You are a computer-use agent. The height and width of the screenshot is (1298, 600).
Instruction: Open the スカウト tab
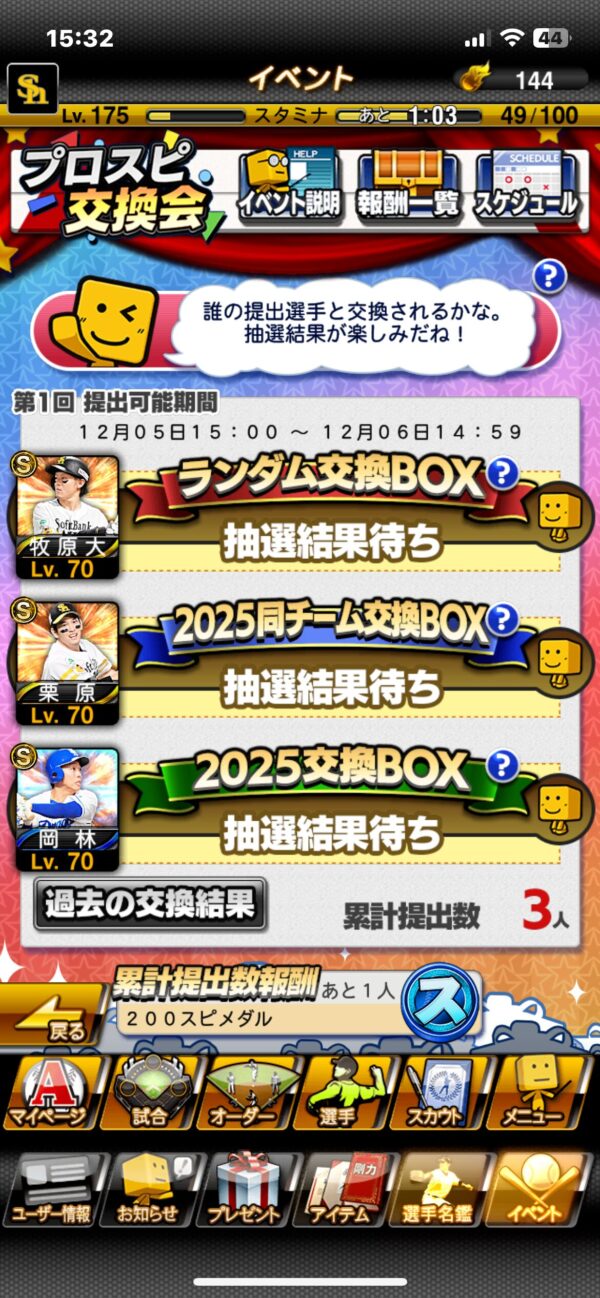pyautogui.click(x=446, y=1094)
